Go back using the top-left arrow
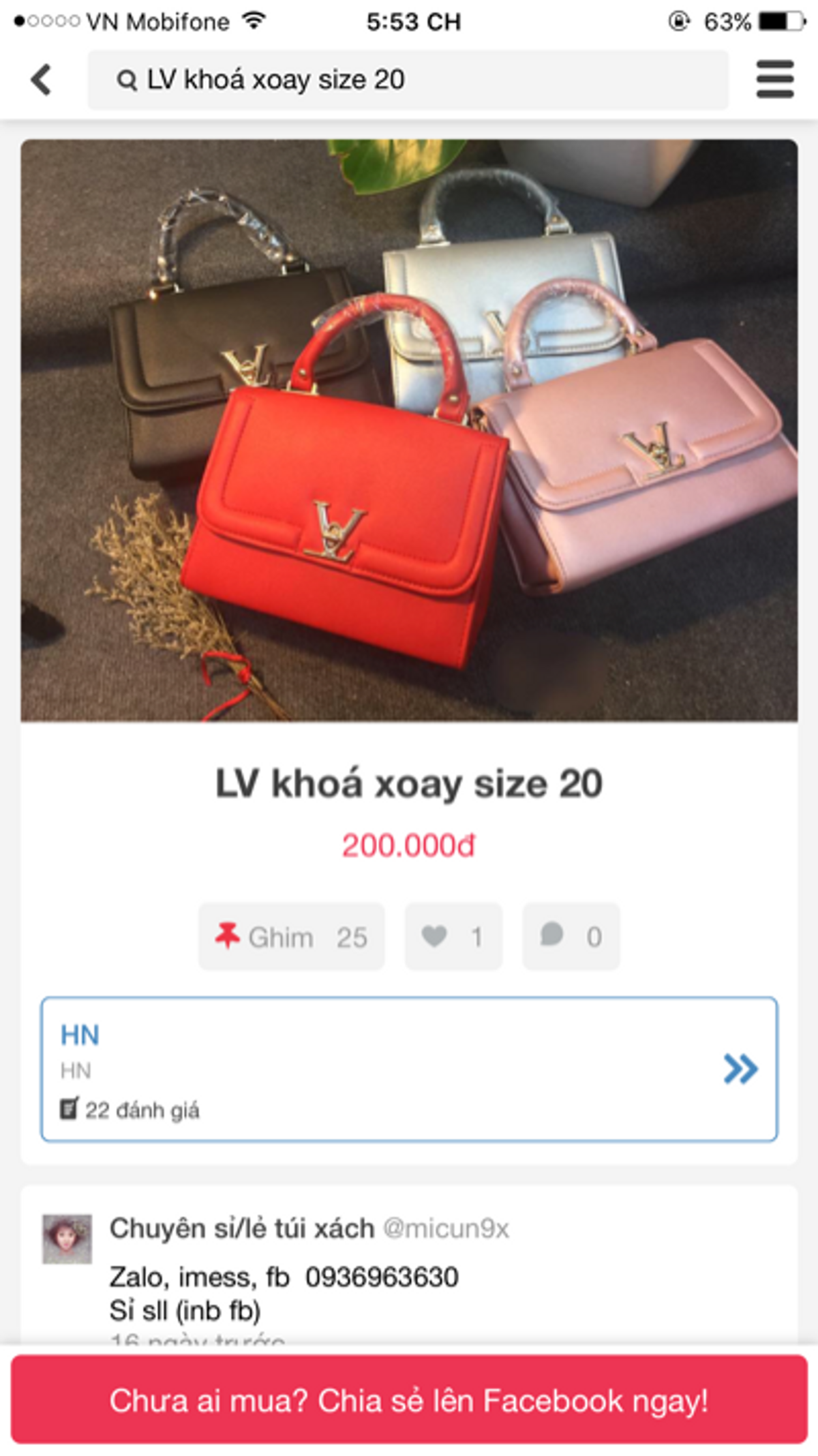The height and width of the screenshot is (1456, 818). [x=42, y=80]
